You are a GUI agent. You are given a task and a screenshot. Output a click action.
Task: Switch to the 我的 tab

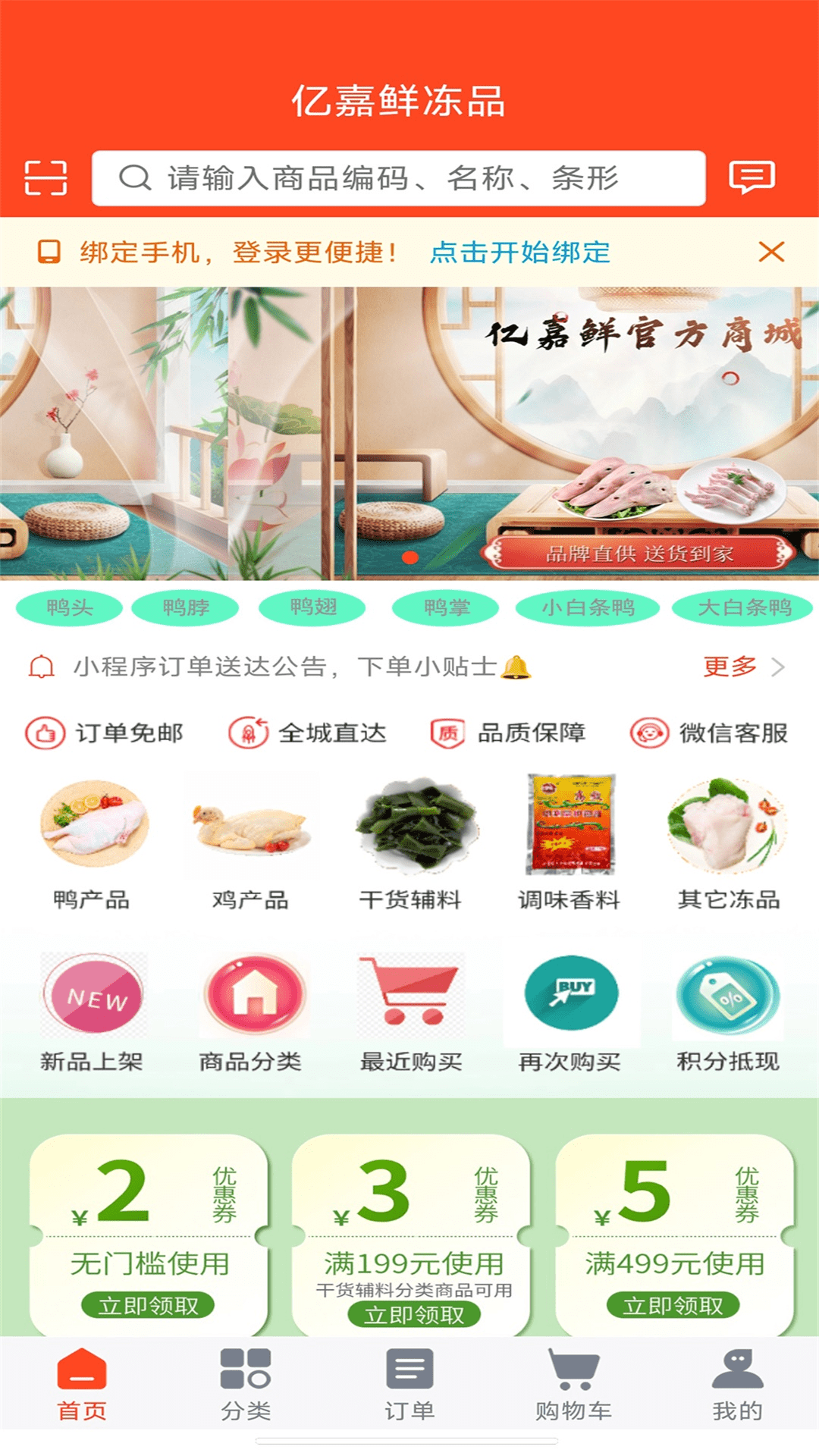coord(737,1385)
